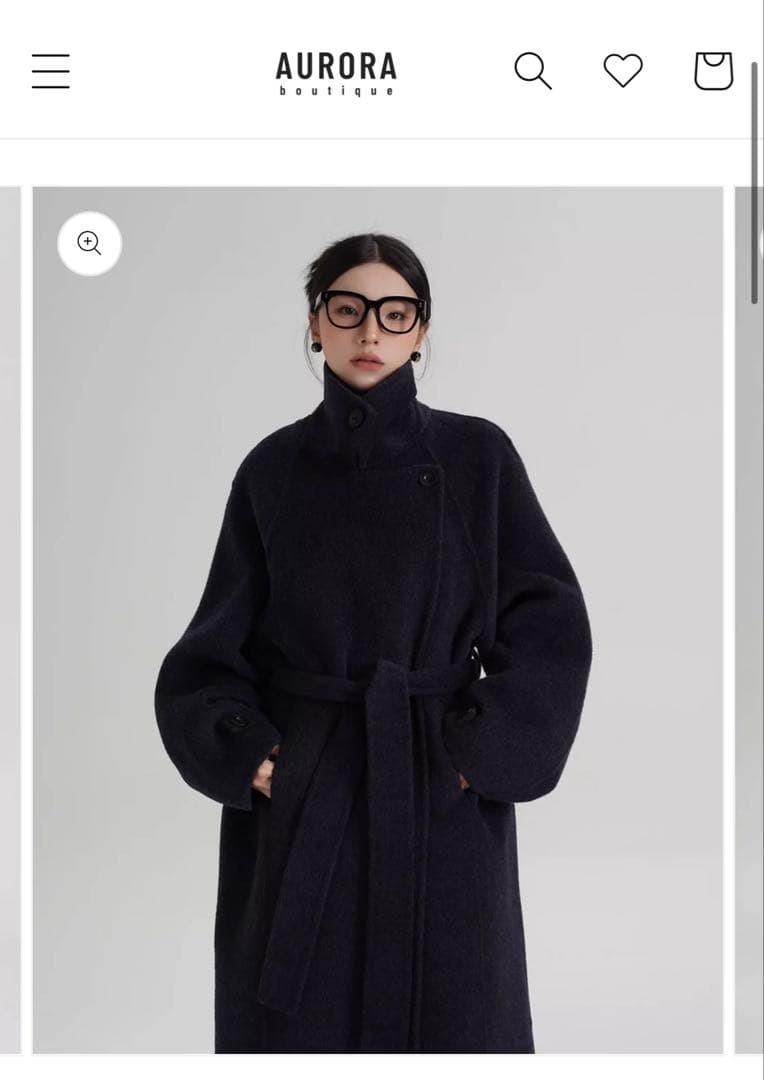Open the navy coat product image
Image resolution: width=764 pixels, height=1080 pixels.
[378, 650]
